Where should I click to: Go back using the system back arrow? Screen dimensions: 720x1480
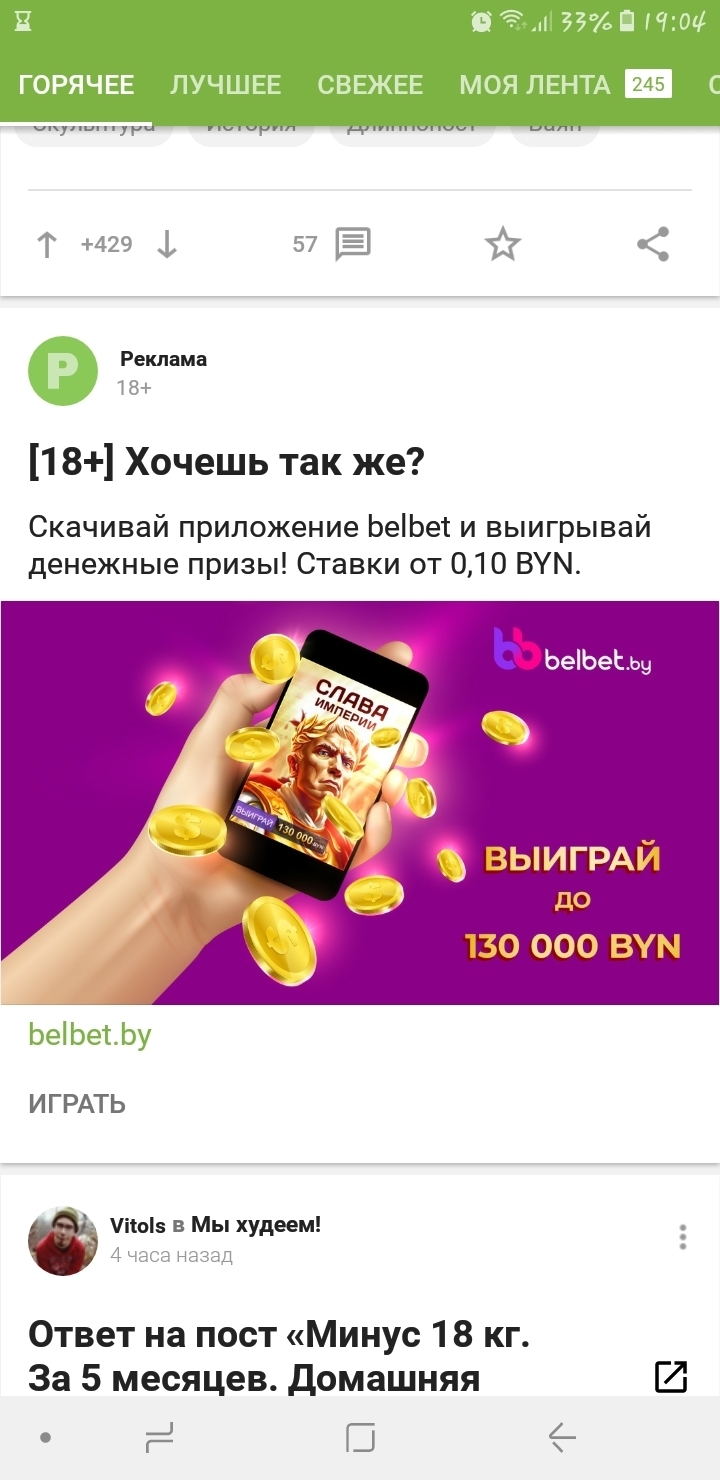562,1438
